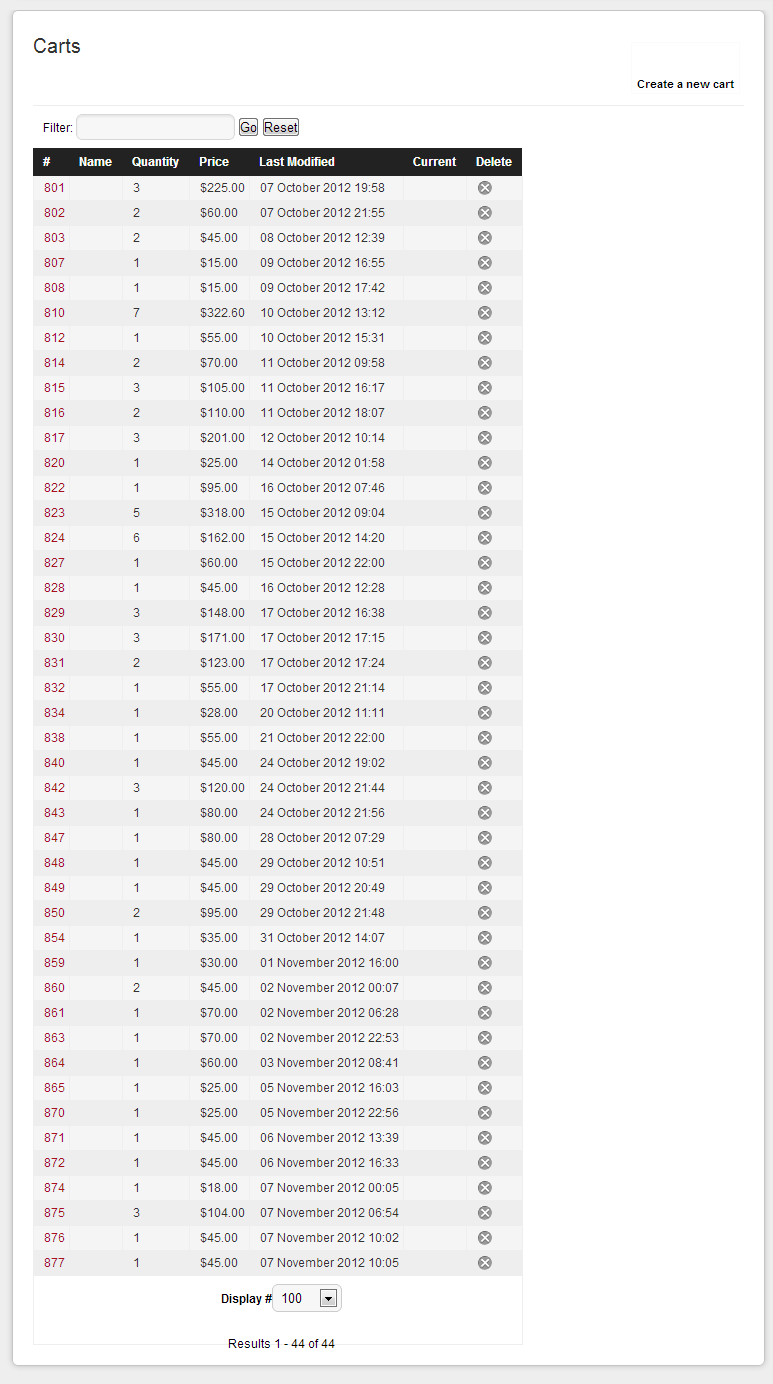
Task: Delete cart 802
Action: pos(485,213)
